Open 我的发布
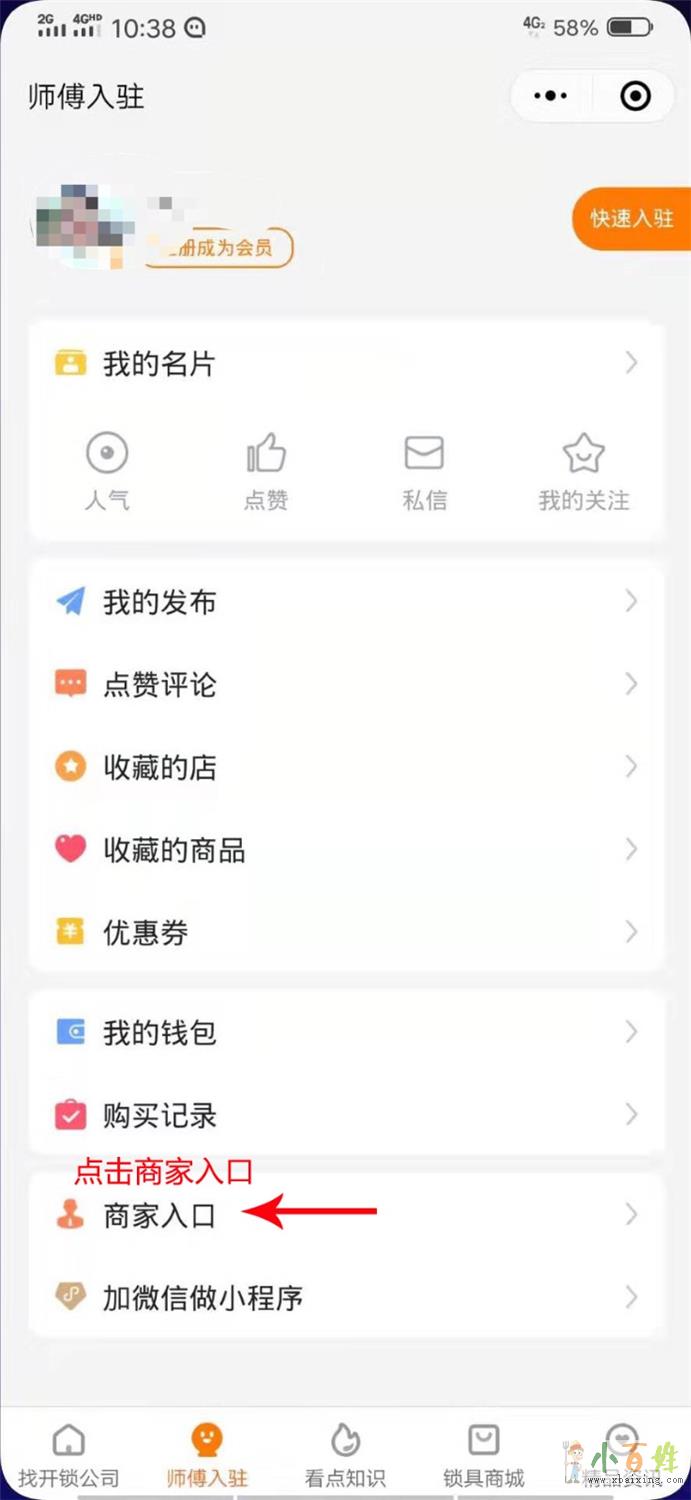The image size is (691, 1500). [345, 602]
